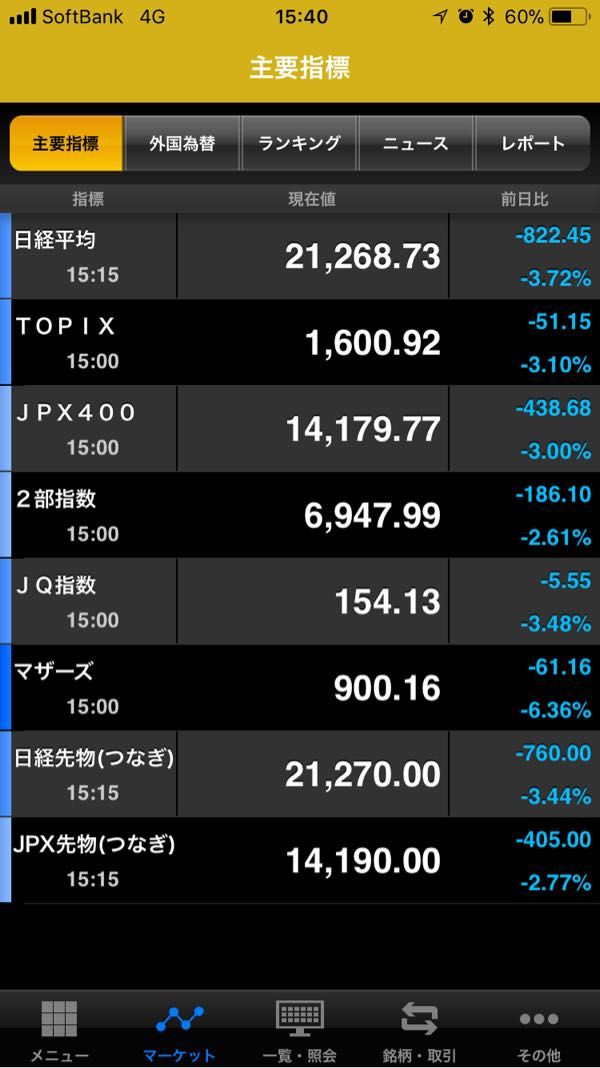This screenshot has width=600, height=1068.
Task: Open the TOPIX index row
Action: pos(300,342)
